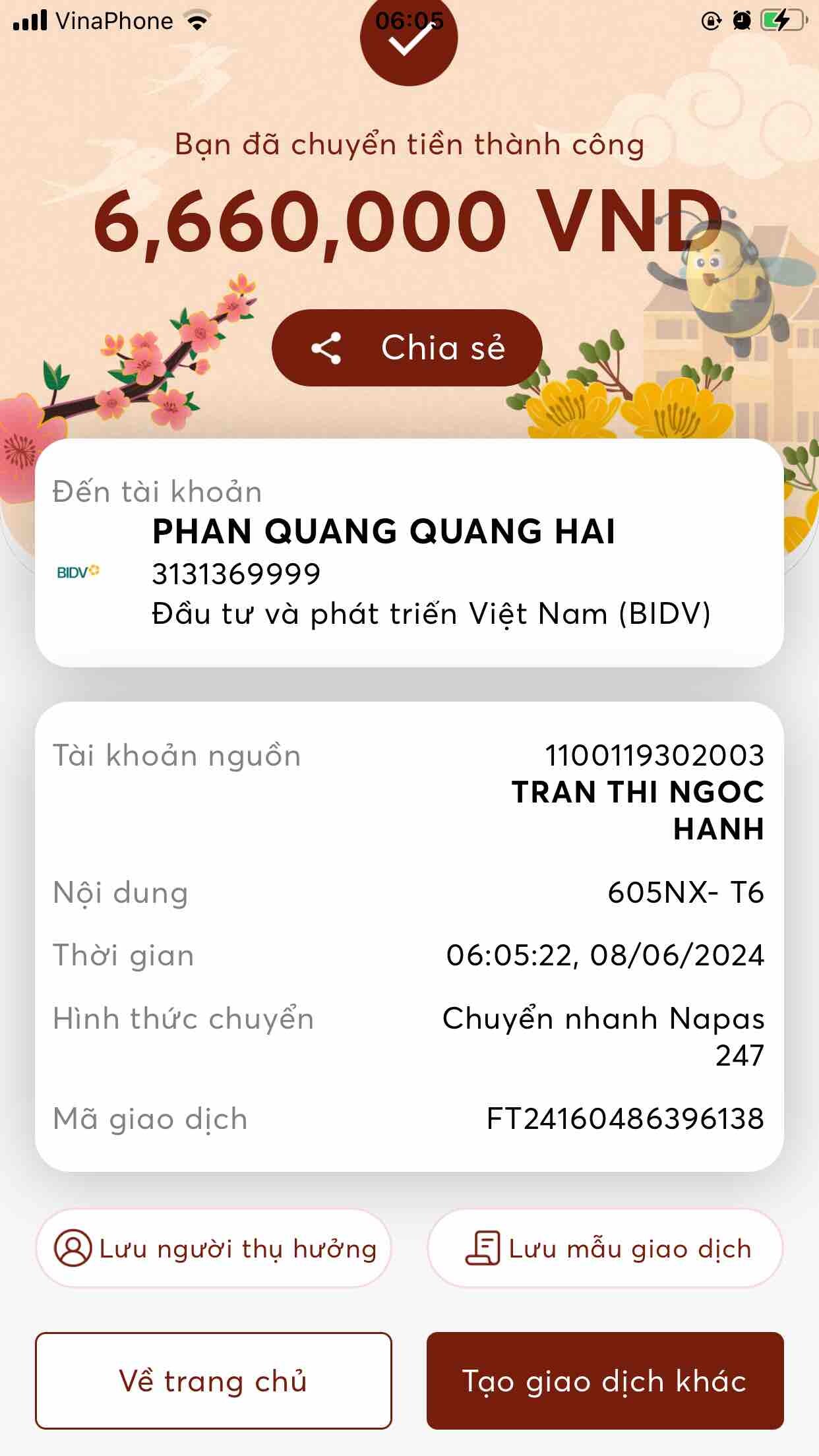The width and height of the screenshot is (819, 1456).
Task: Start another transfer with Tạo giao dịch khác
Action: [605, 1381]
